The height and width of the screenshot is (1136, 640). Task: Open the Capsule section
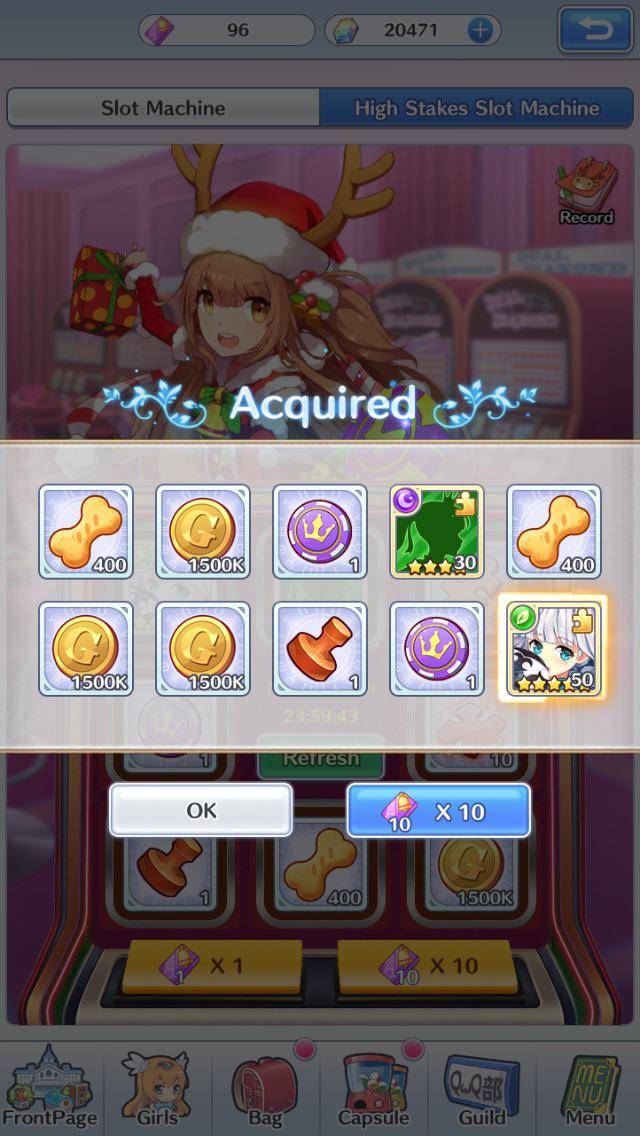pos(373,1088)
